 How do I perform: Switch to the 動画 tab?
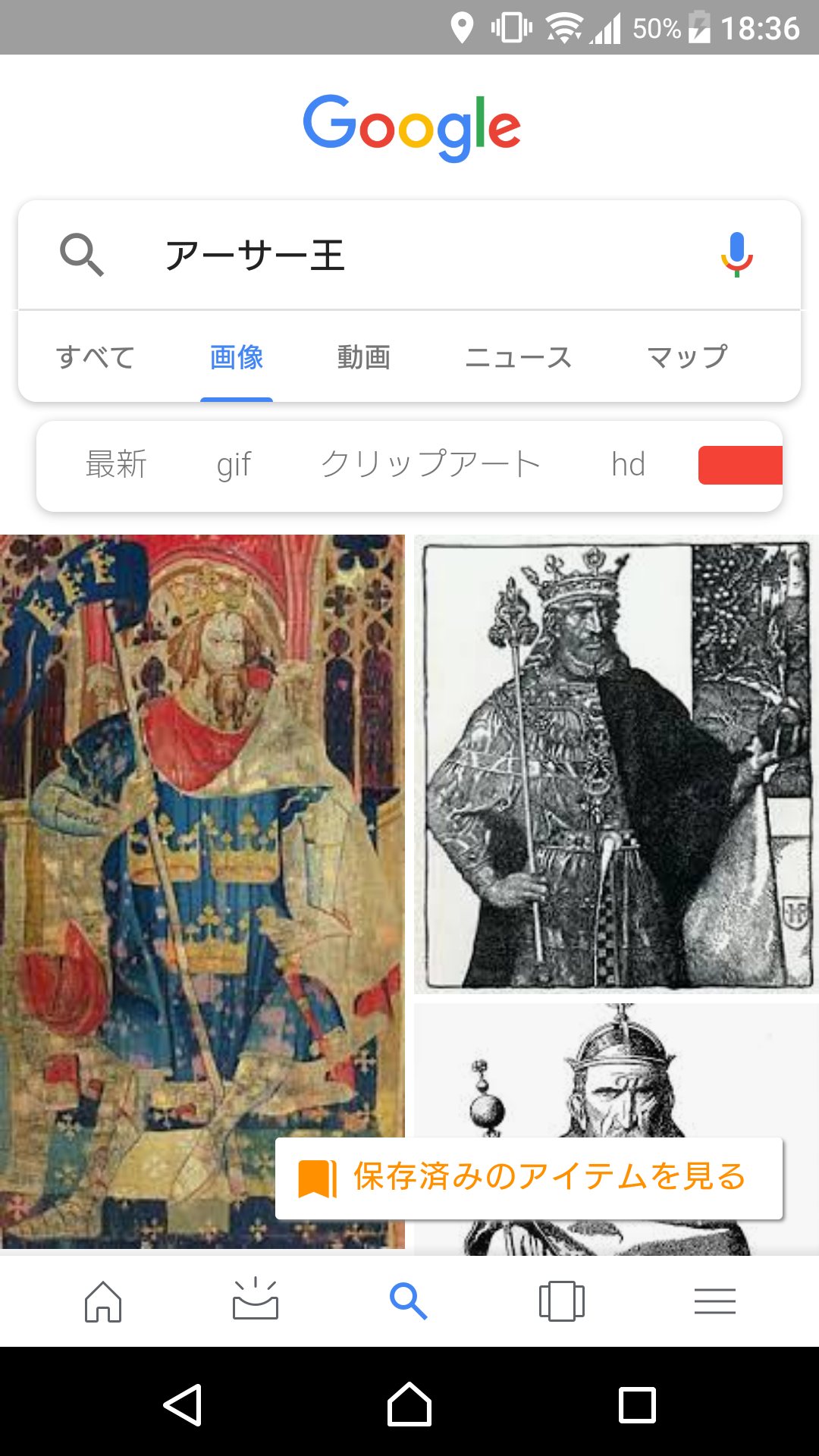pyautogui.click(x=364, y=356)
